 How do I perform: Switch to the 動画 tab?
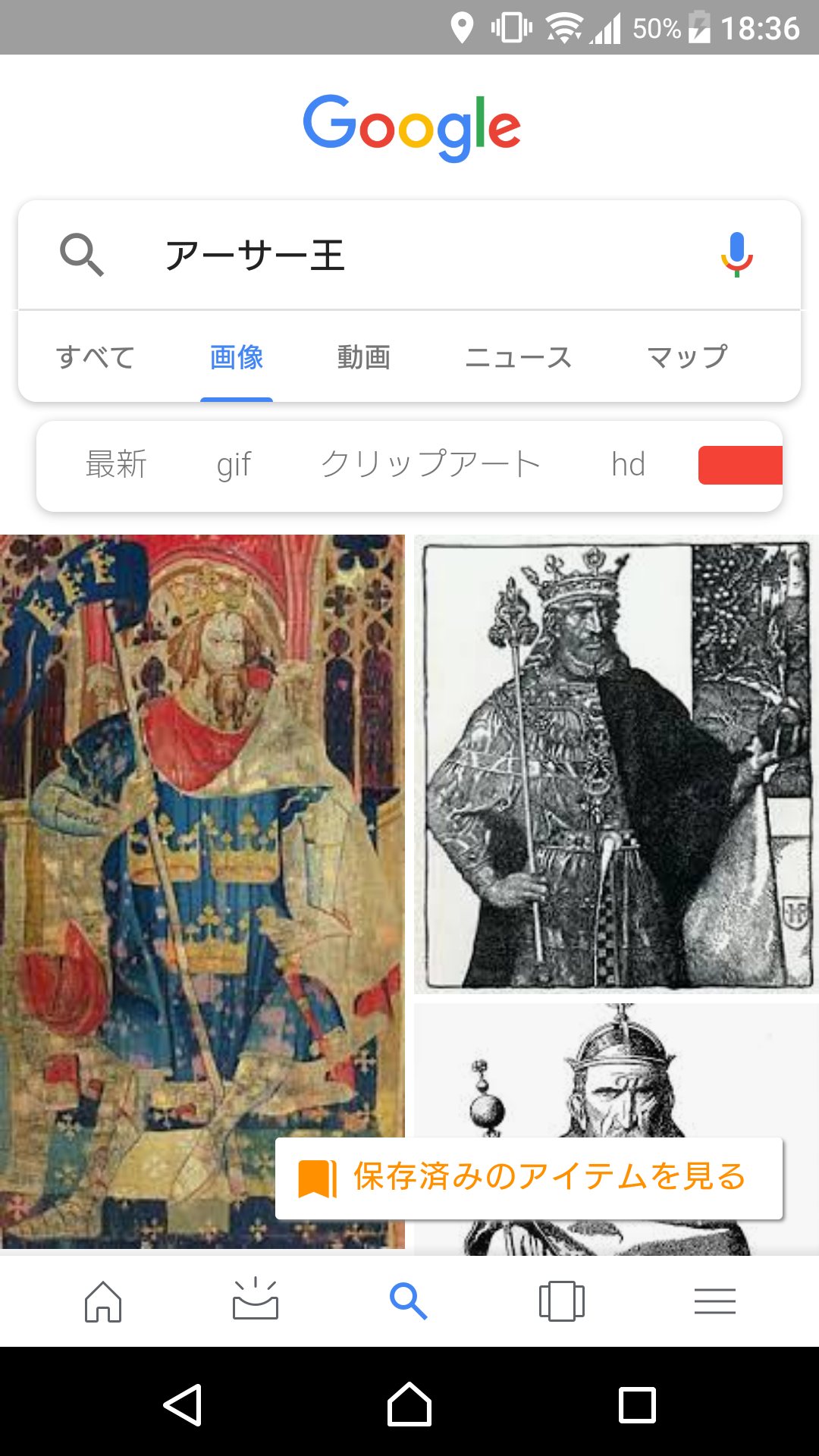pyautogui.click(x=364, y=356)
